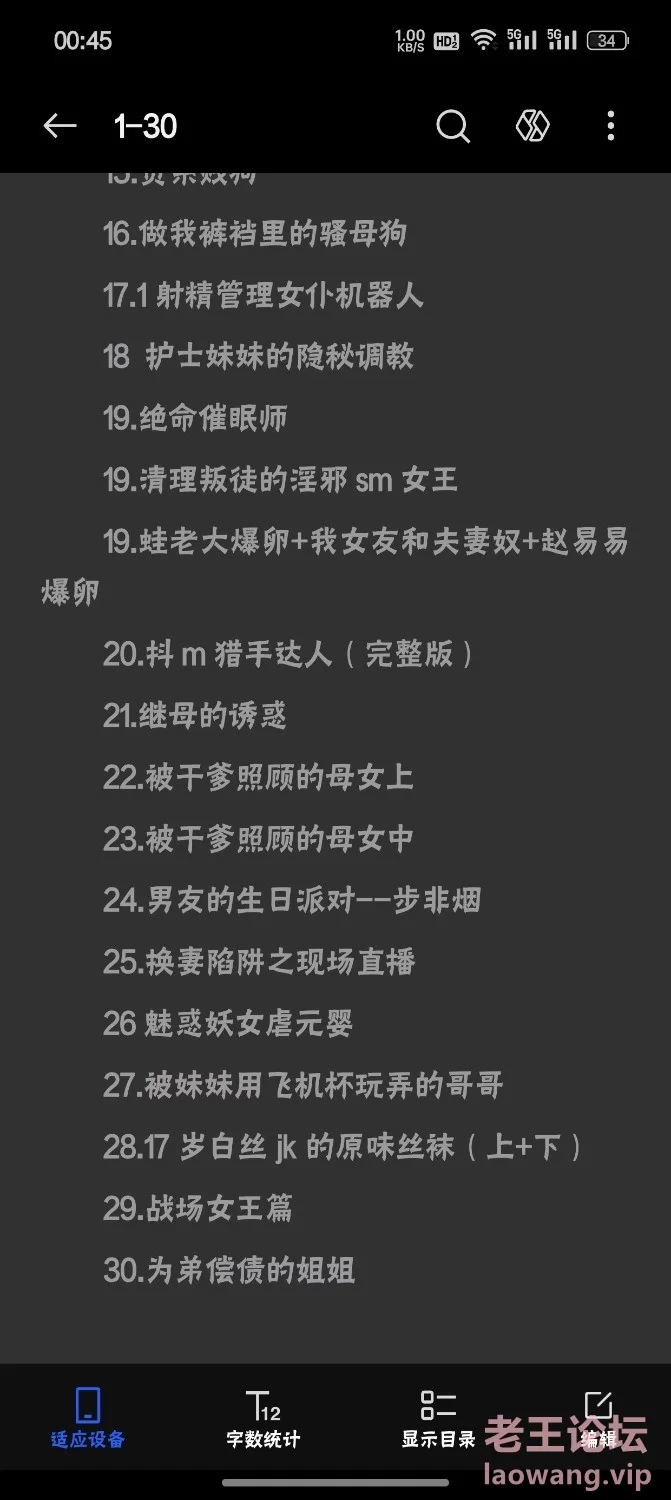This screenshot has height=1500, width=671.
Task: Open the three-dot overflow menu
Action: click(x=611, y=126)
